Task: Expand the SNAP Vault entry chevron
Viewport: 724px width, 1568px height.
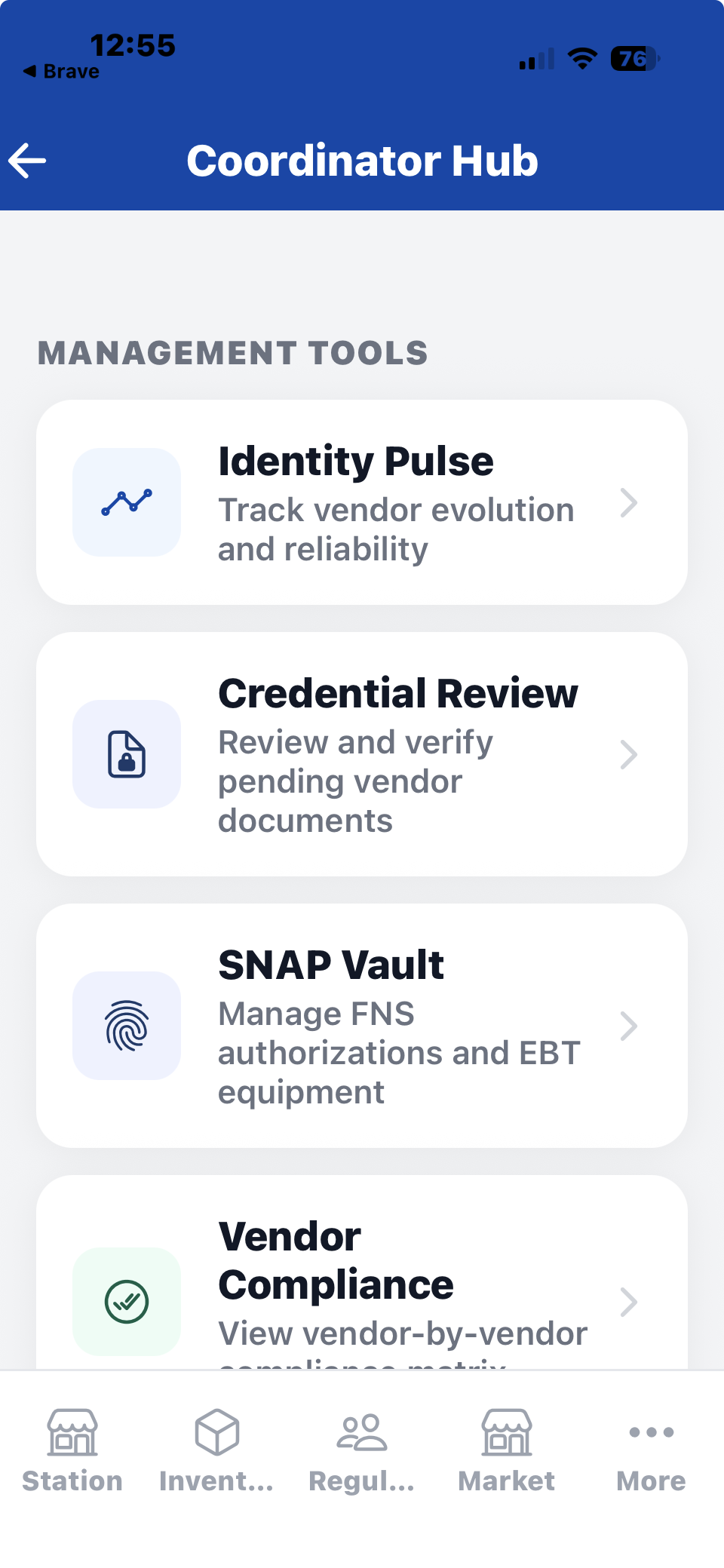Action: coord(628,1026)
